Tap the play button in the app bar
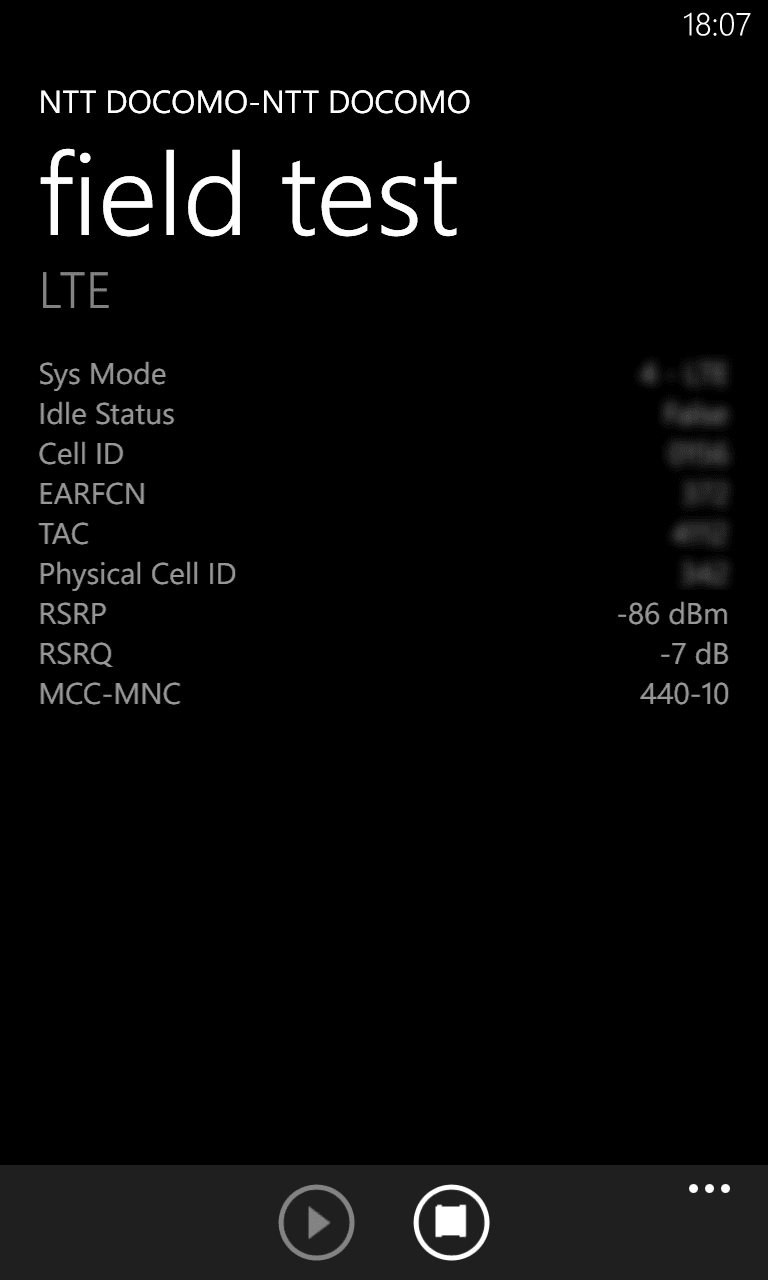 coord(316,1221)
